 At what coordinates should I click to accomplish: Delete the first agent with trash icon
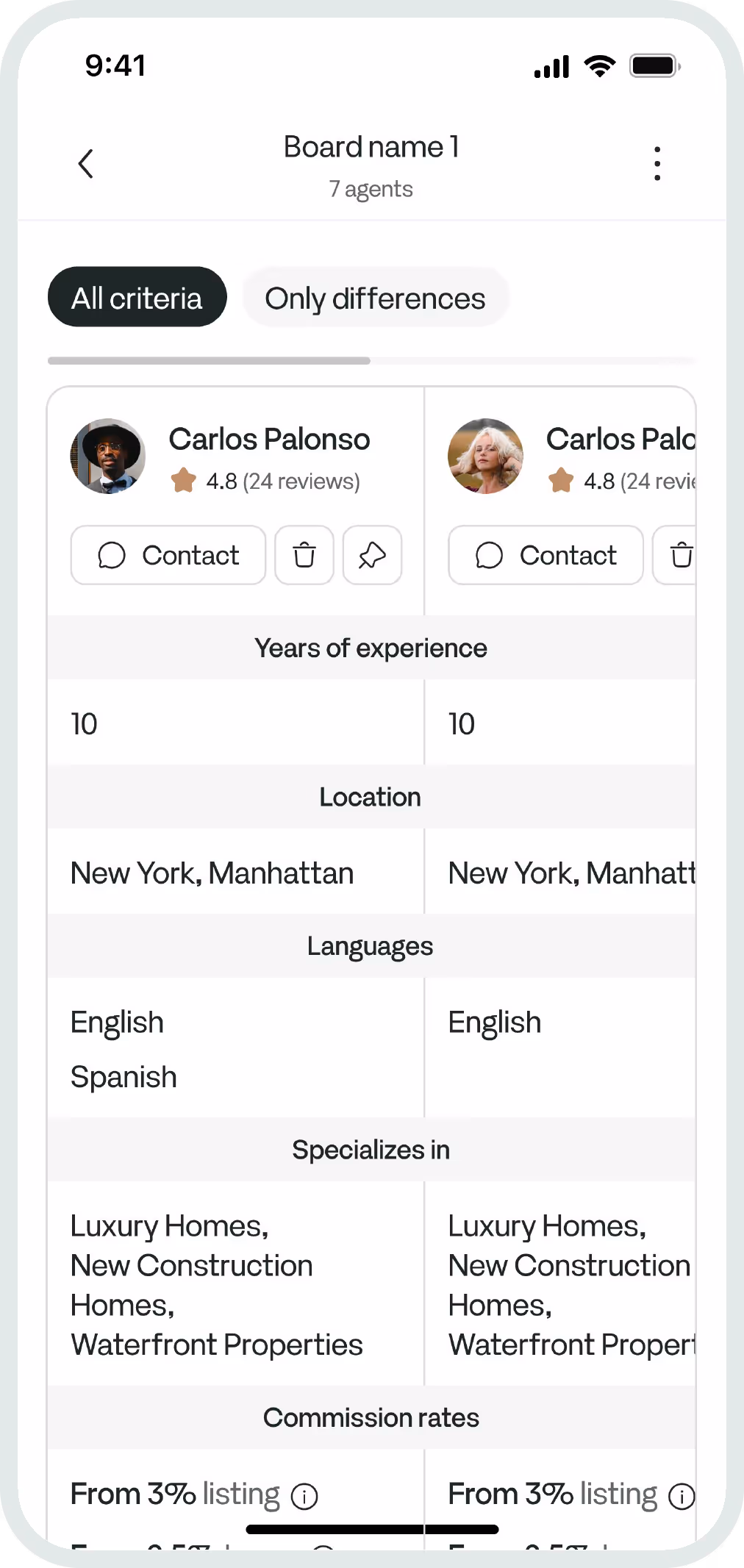[304, 555]
